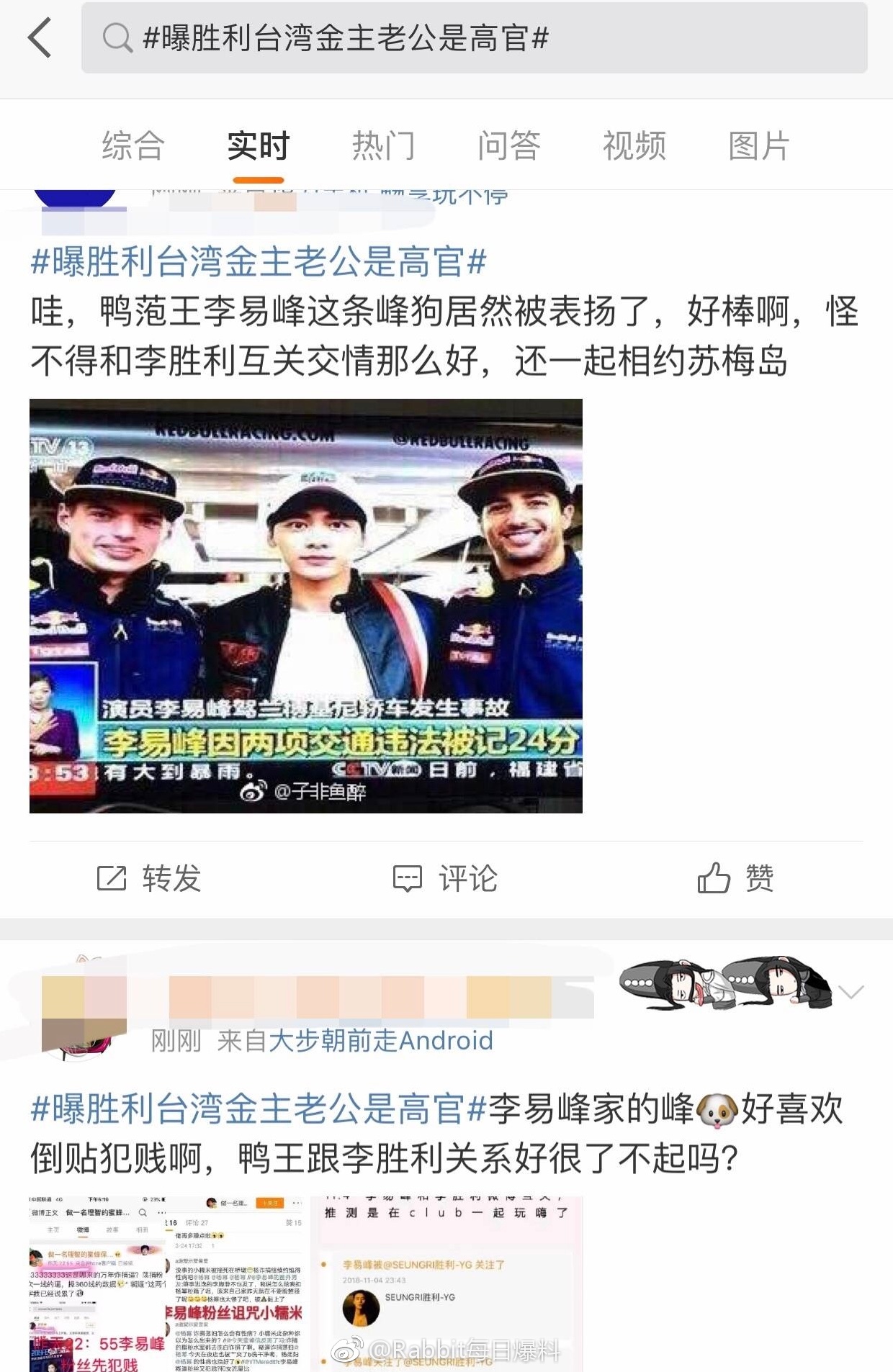
Task: Expand the chevron menu on the second post
Action: point(851,993)
